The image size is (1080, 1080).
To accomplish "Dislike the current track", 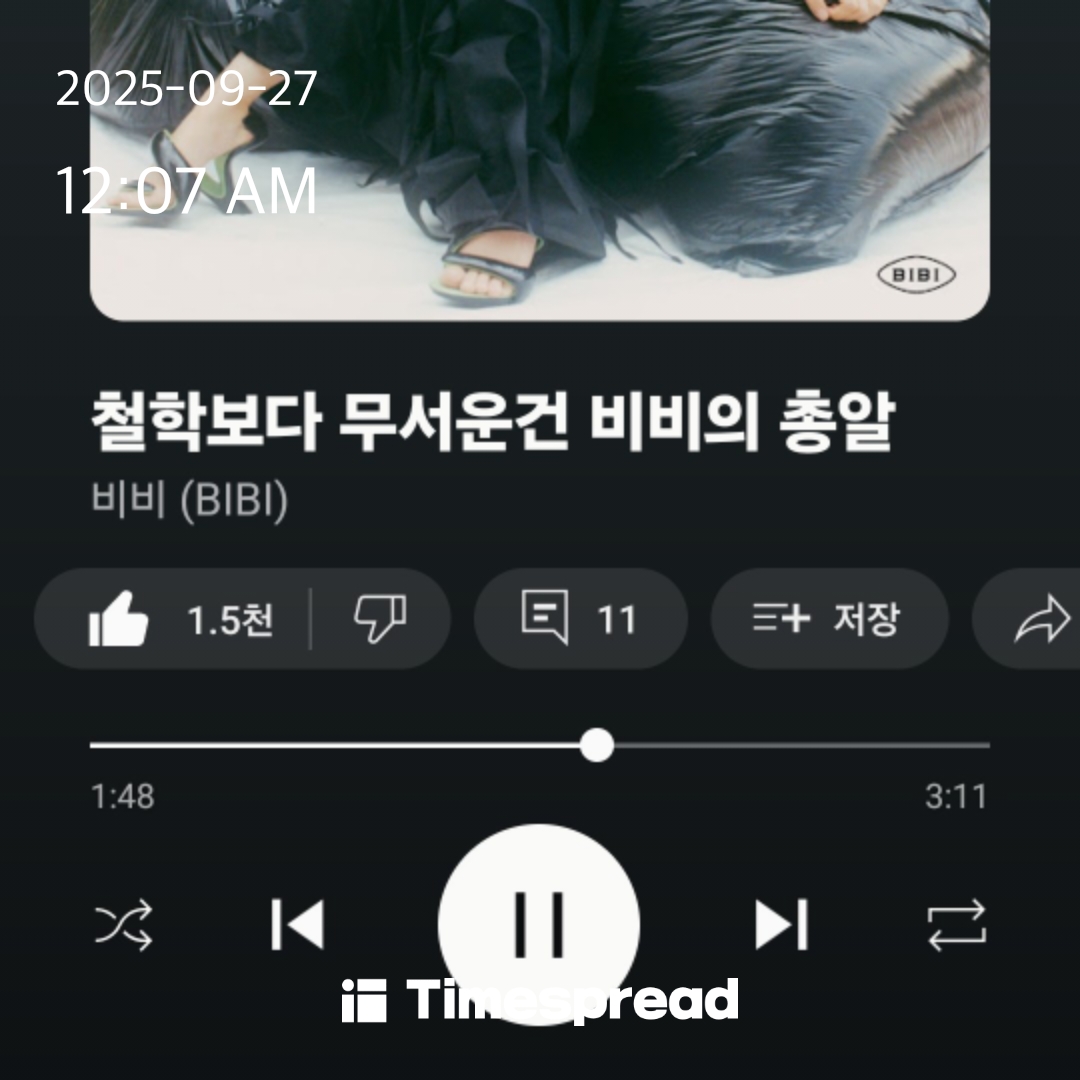I will (380, 619).
